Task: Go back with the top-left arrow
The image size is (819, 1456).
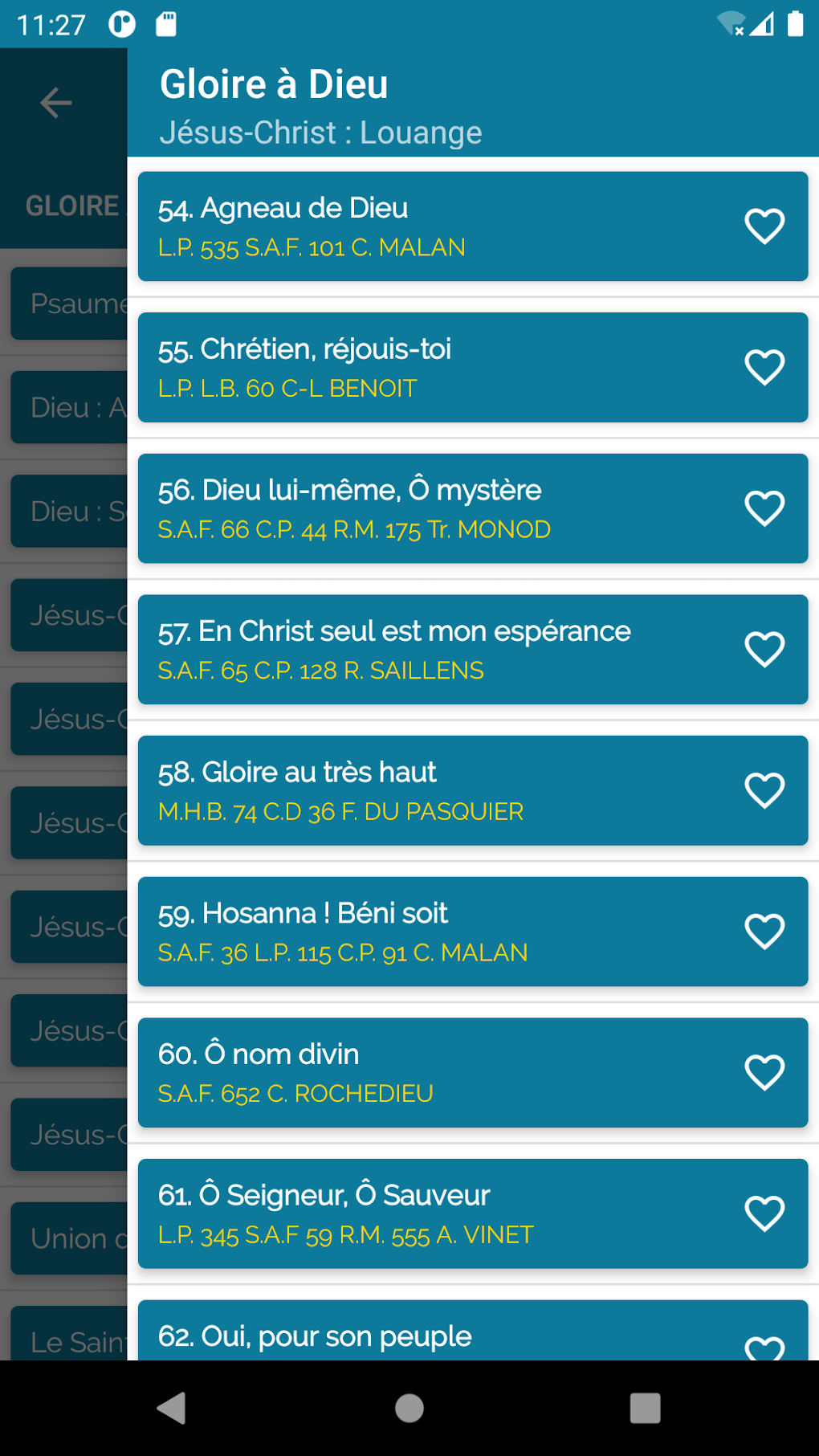Action: [x=56, y=103]
